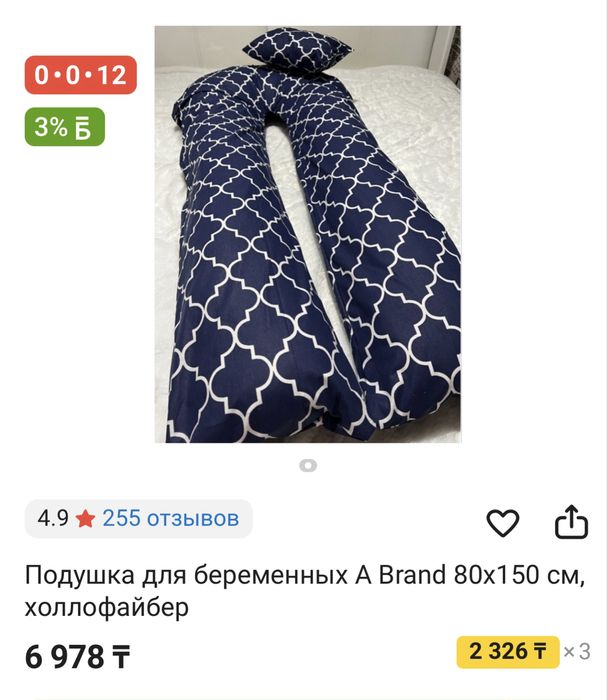Share this pregnancy pillow listing
Screen dimensions: 607x700
point(569,521)
